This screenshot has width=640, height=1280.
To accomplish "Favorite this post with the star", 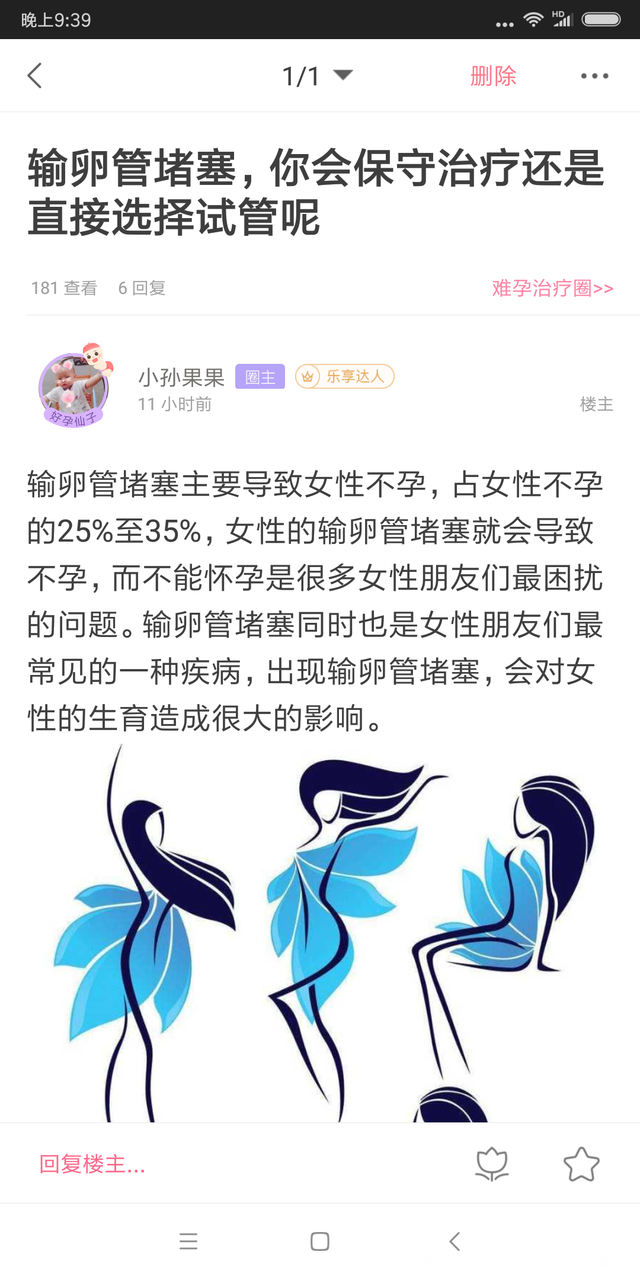I will tap(581, 1164).
